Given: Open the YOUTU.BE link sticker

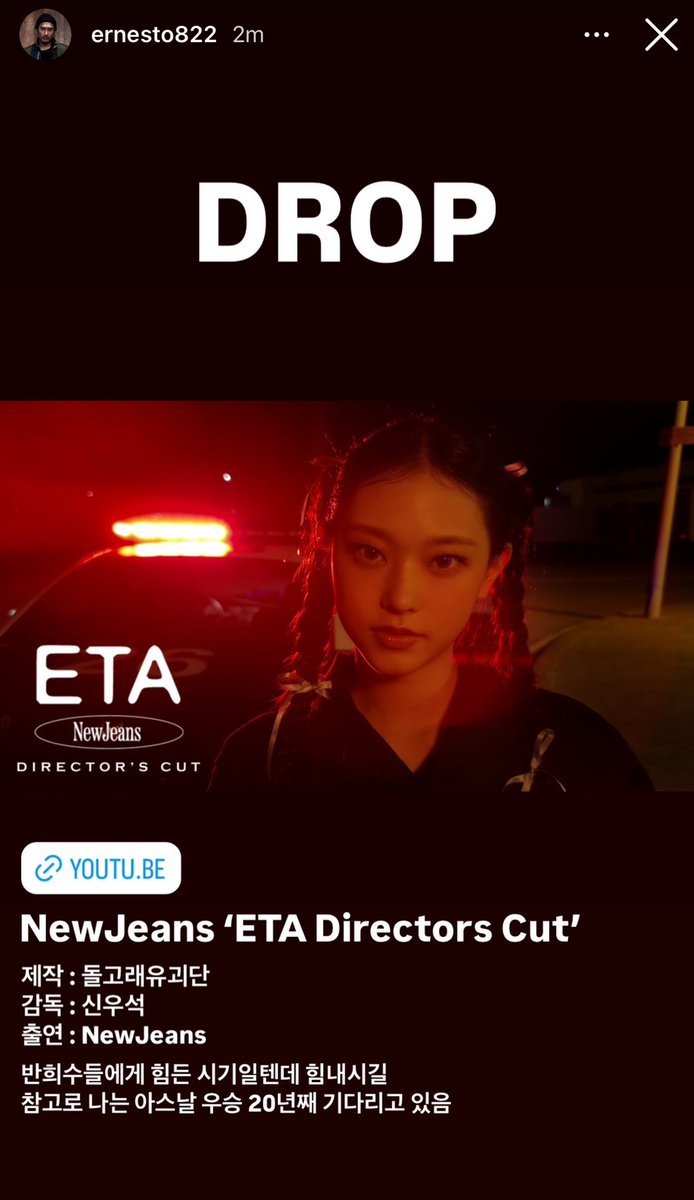Looking at the screenshot, I should tap(101, 868).
